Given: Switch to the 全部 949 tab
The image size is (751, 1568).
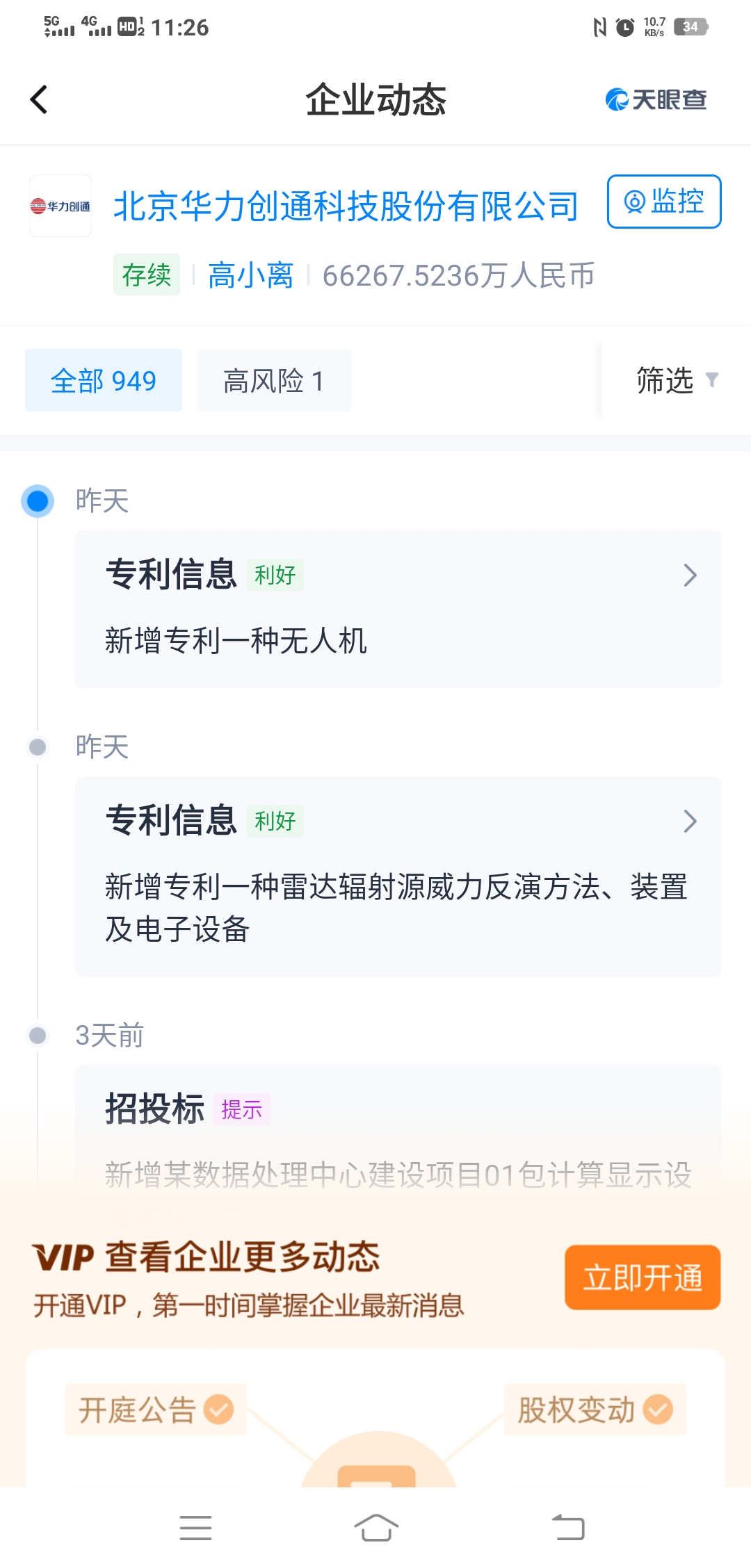Looking at the screenshot, I should pos(103,379).
